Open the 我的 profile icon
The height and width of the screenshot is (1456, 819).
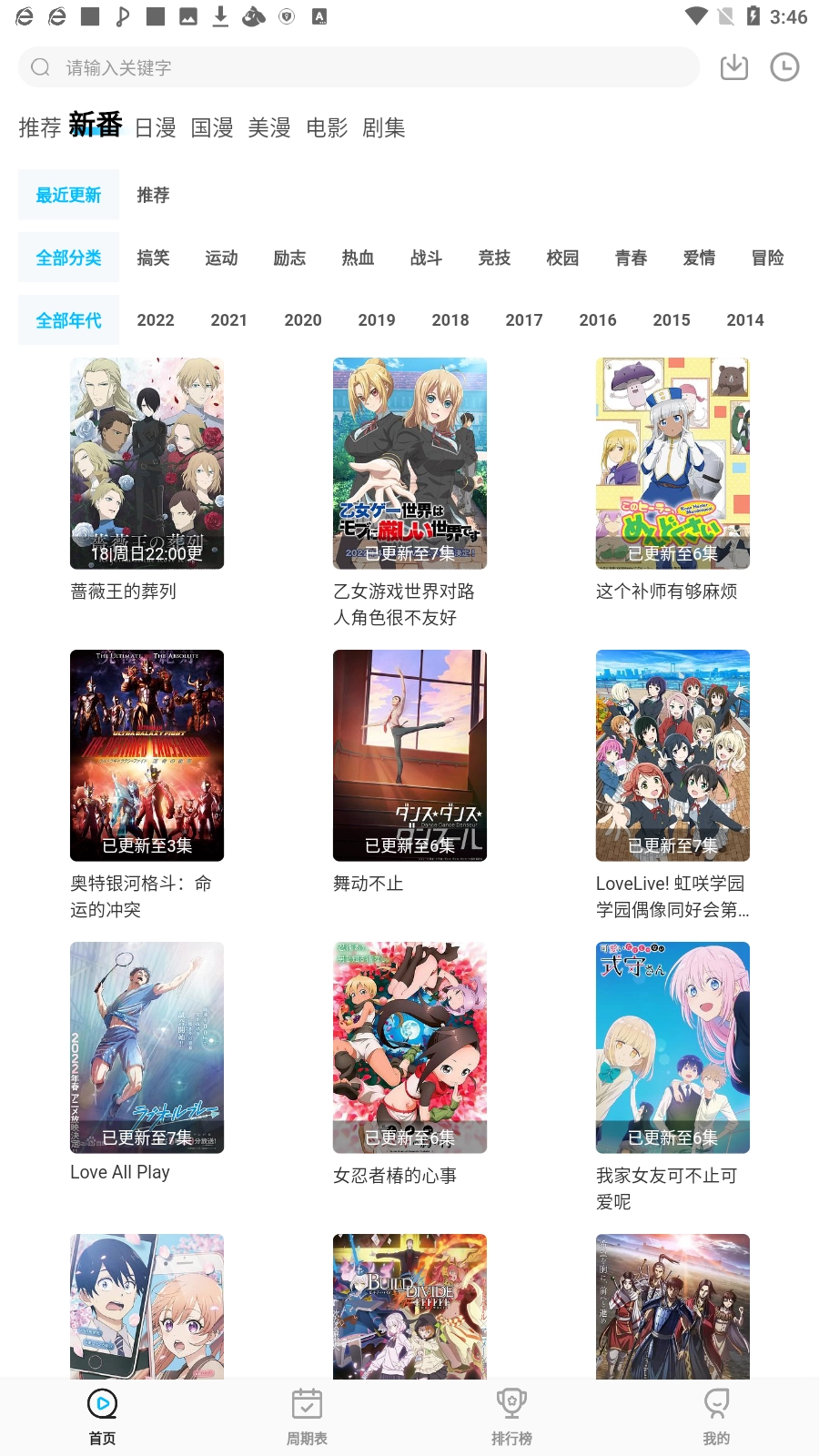(x=716, y=1405)
